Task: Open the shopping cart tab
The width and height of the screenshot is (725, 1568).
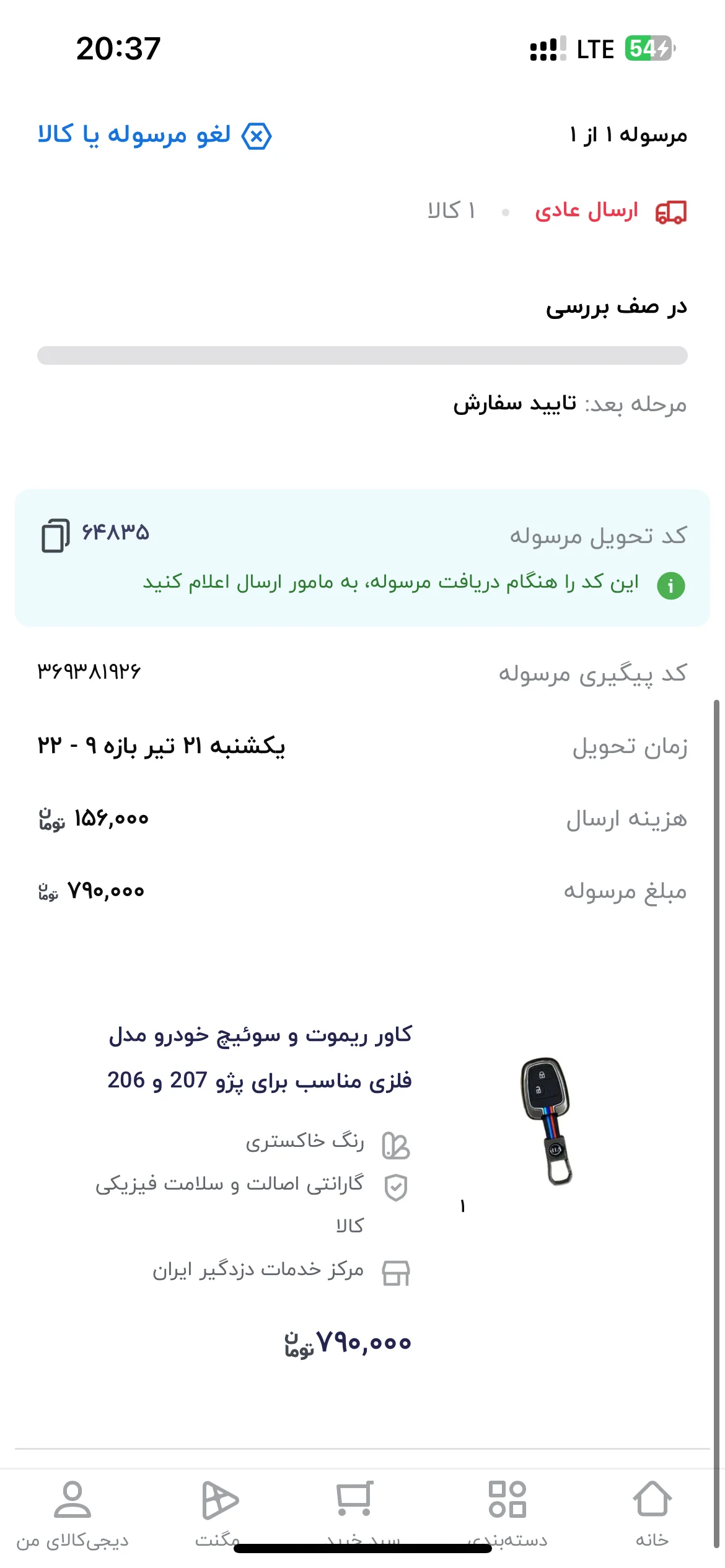Action: [x=362, y=1514]
